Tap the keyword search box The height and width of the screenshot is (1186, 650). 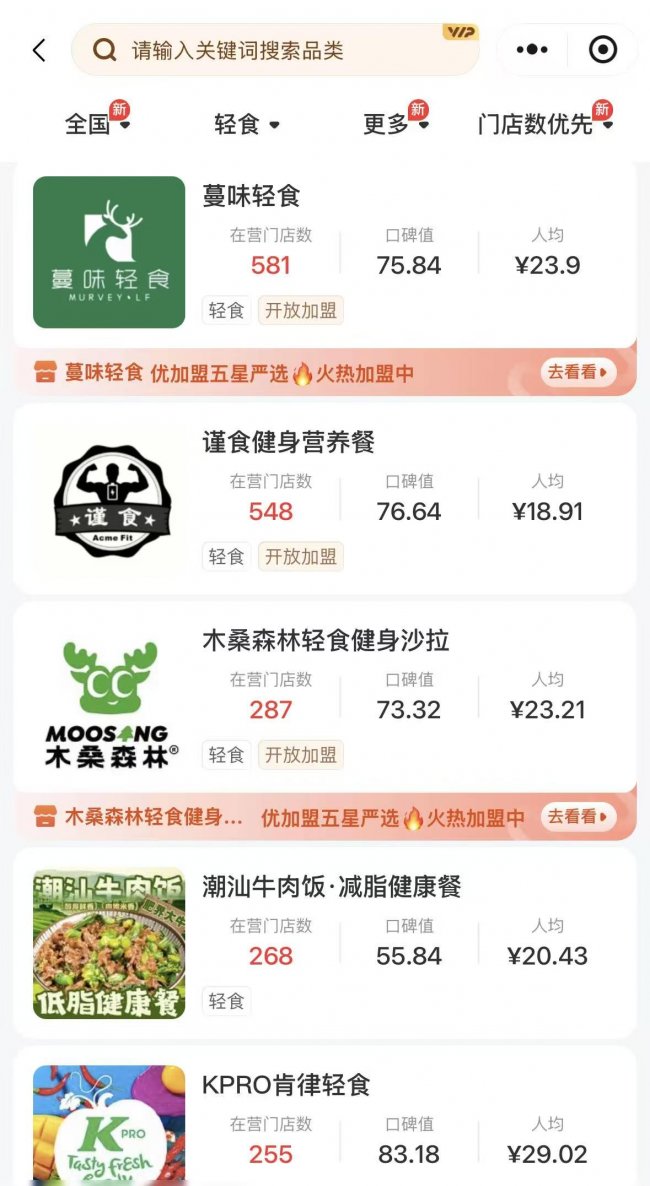coord(275,50)
